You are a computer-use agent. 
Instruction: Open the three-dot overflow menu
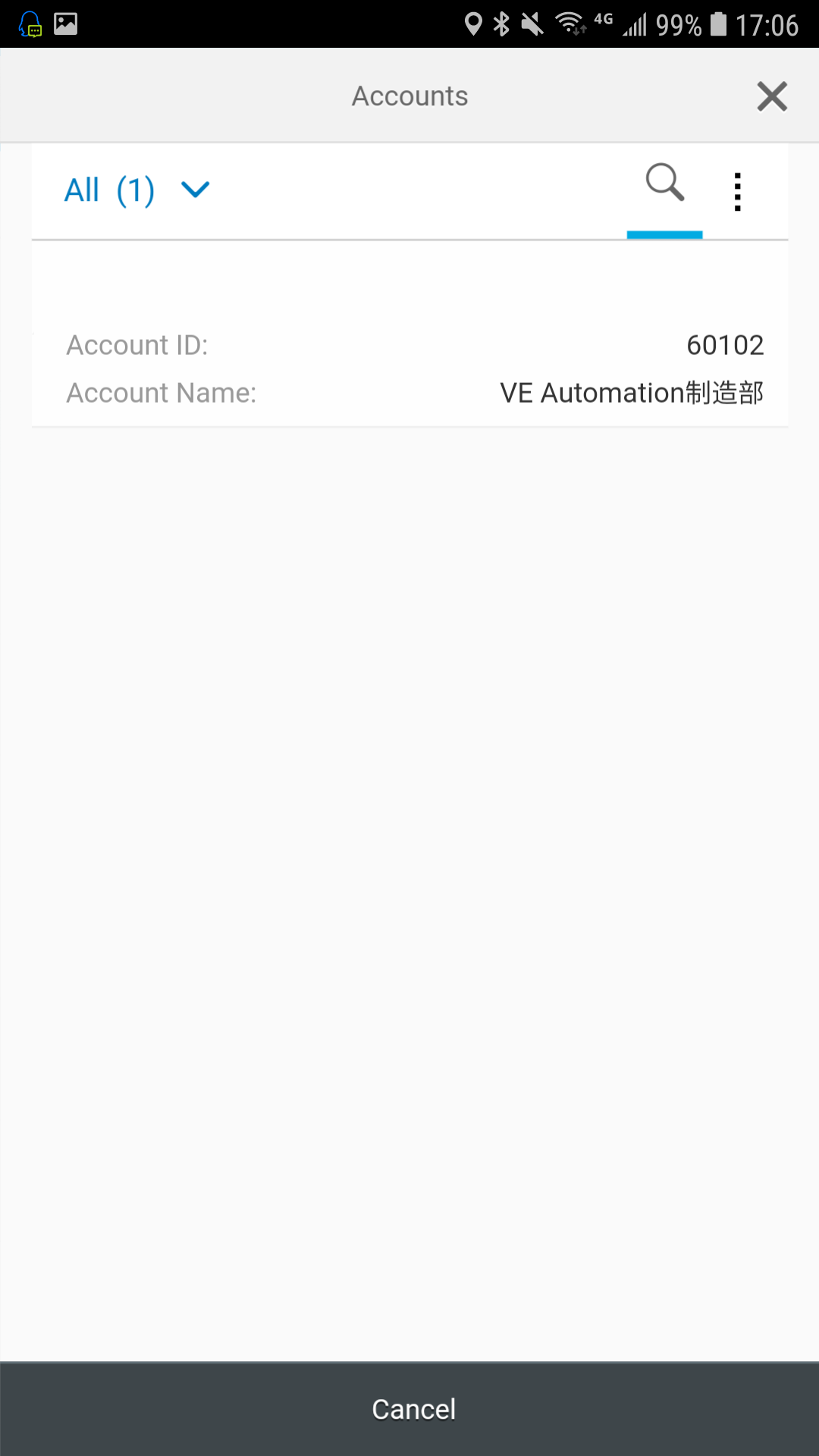[x=737, y=191]
